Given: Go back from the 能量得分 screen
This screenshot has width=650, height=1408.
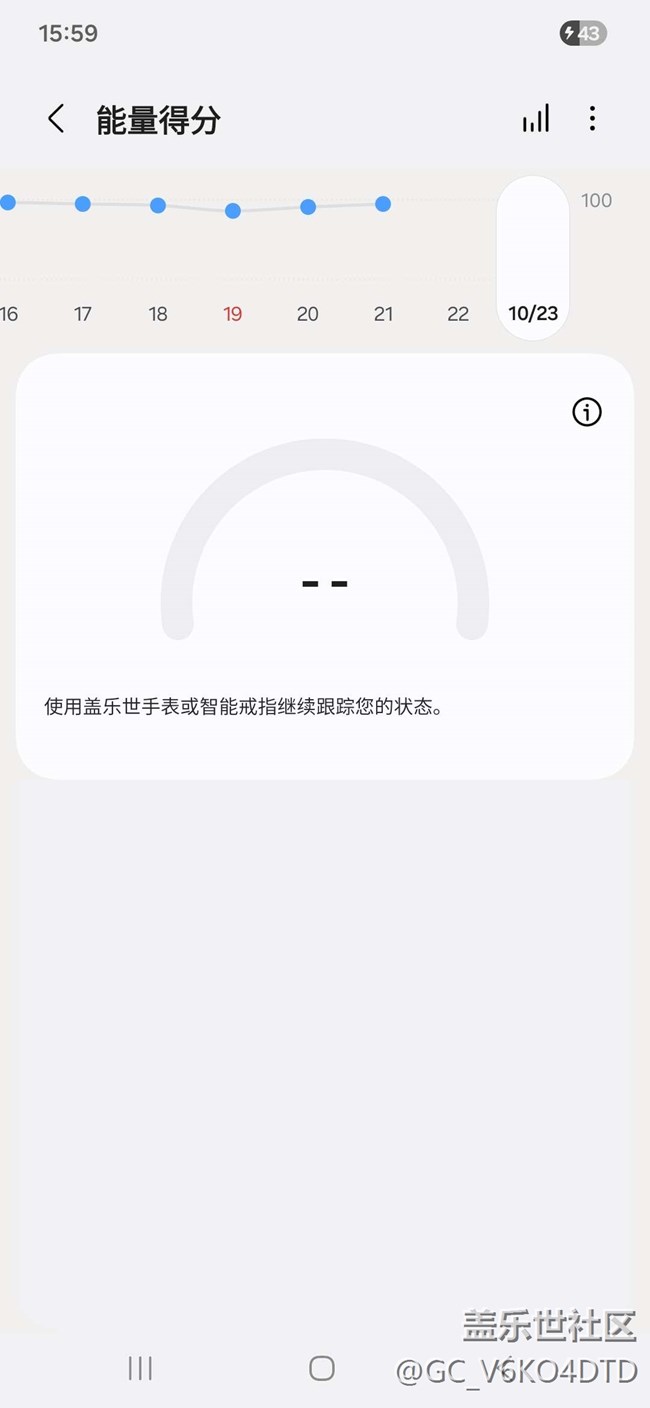Looking at the screenshot, I should point(56,120).
